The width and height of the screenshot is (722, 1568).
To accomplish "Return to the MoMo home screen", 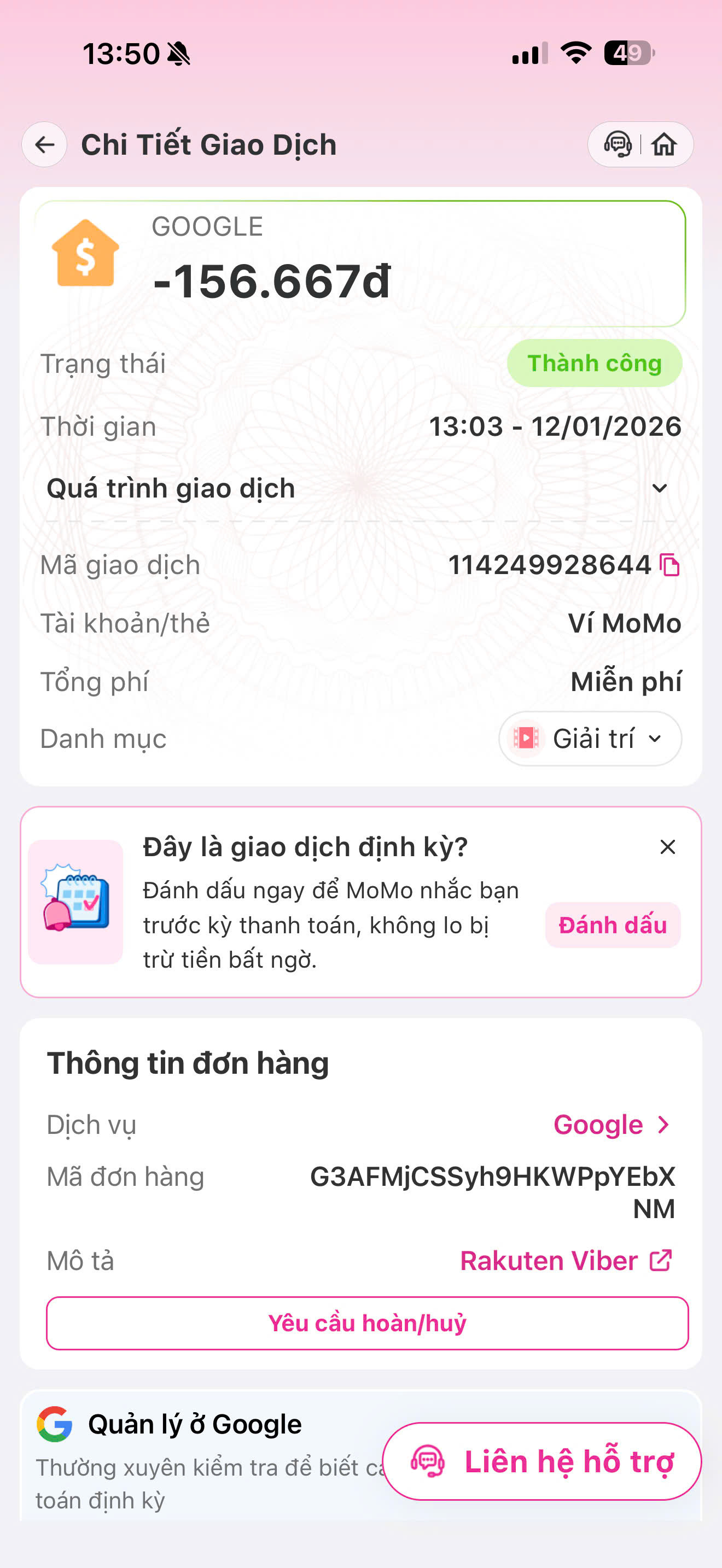I will pos(663,145).
